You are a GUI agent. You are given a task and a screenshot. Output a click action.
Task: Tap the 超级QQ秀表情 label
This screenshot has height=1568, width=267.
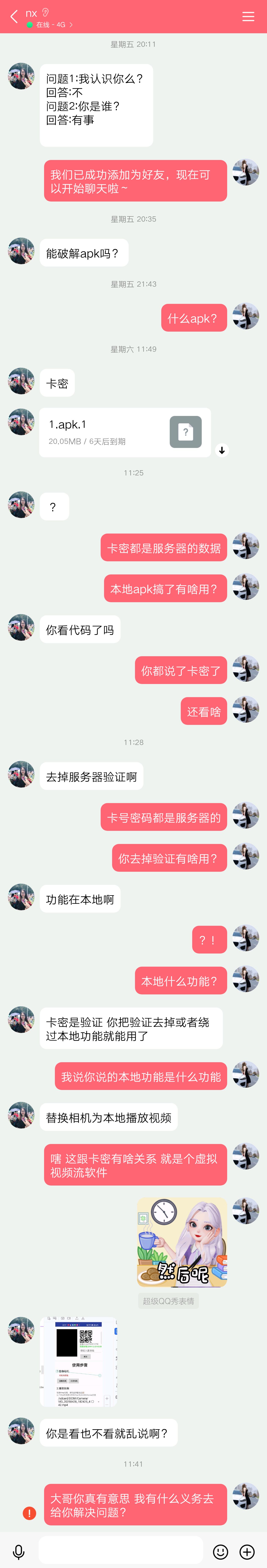click(x=168, y=1301)
